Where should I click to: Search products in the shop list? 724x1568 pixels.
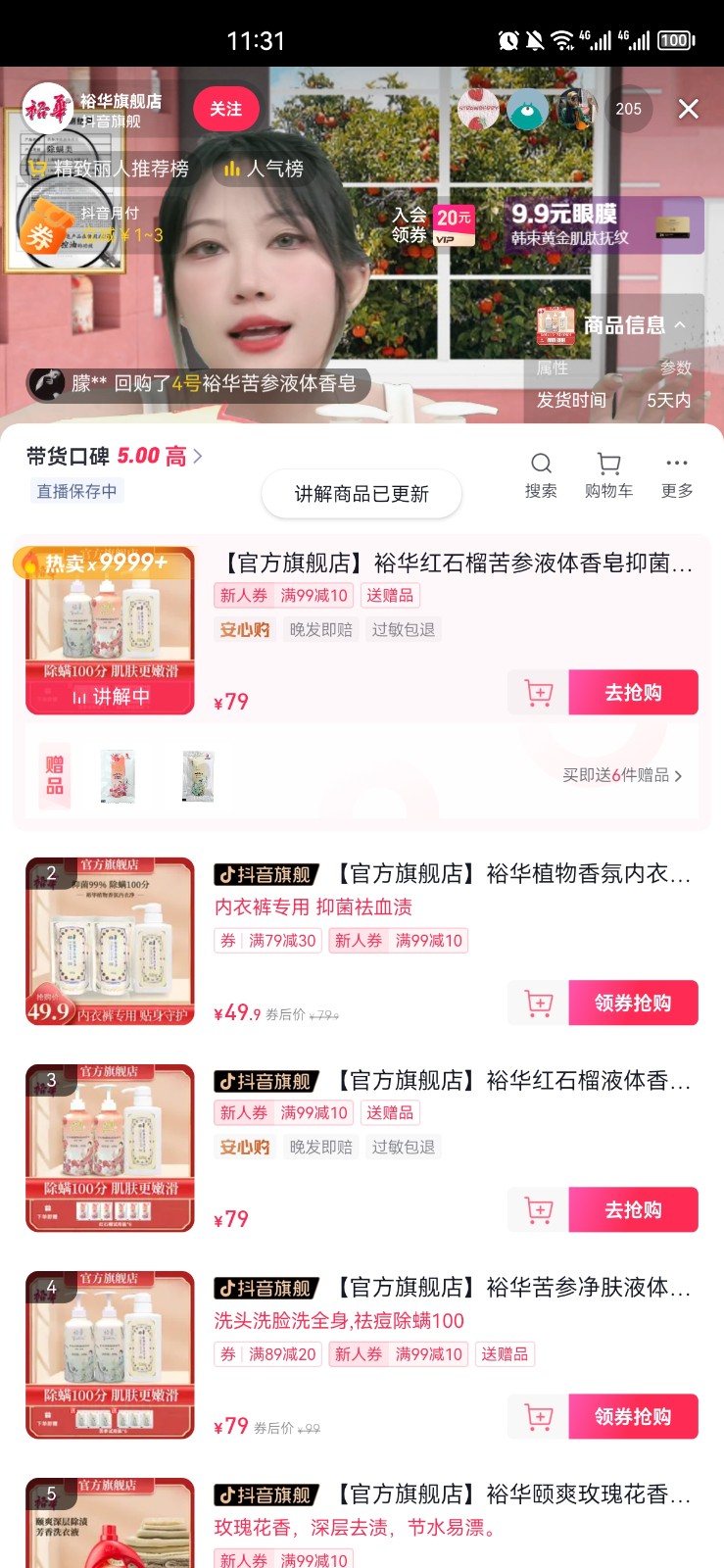541,474
